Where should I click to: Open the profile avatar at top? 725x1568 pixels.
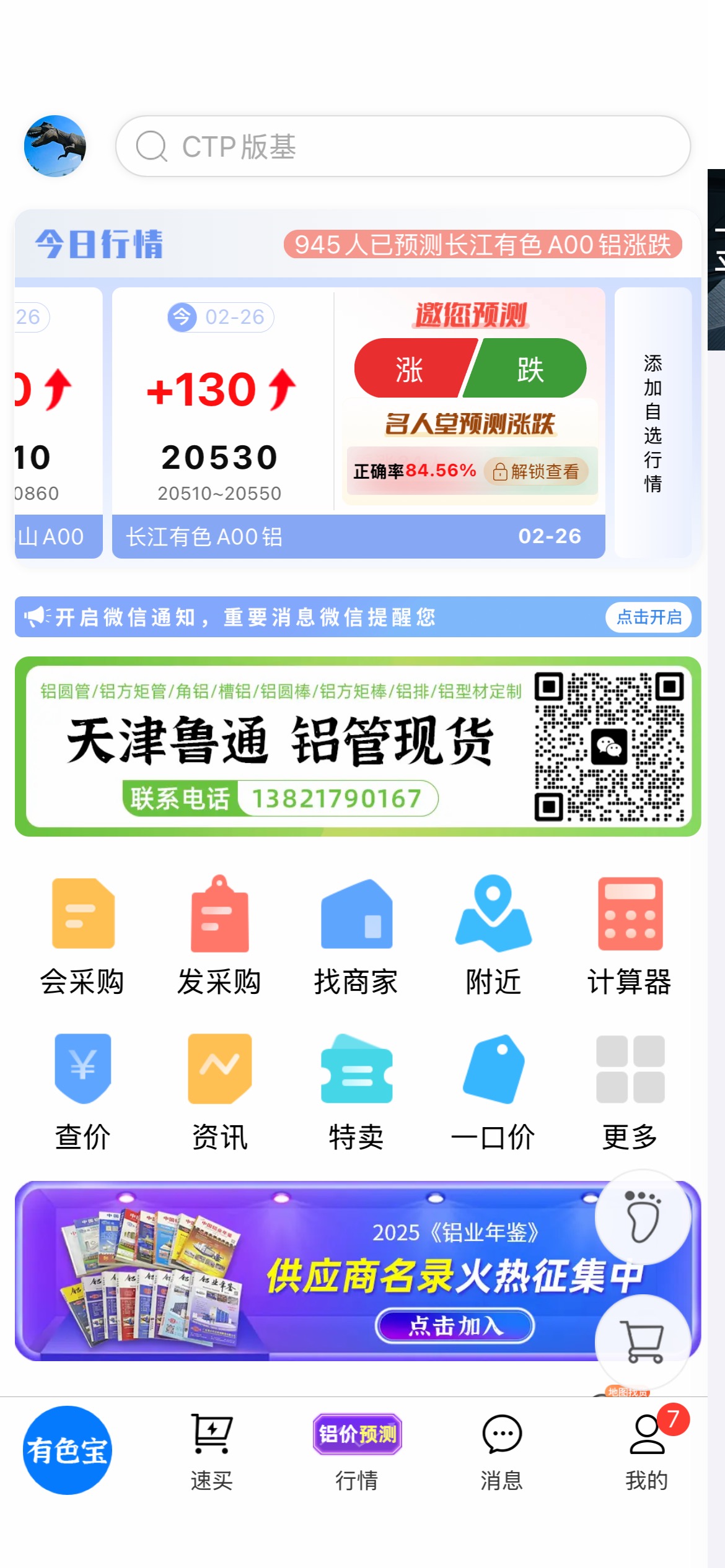55,146
